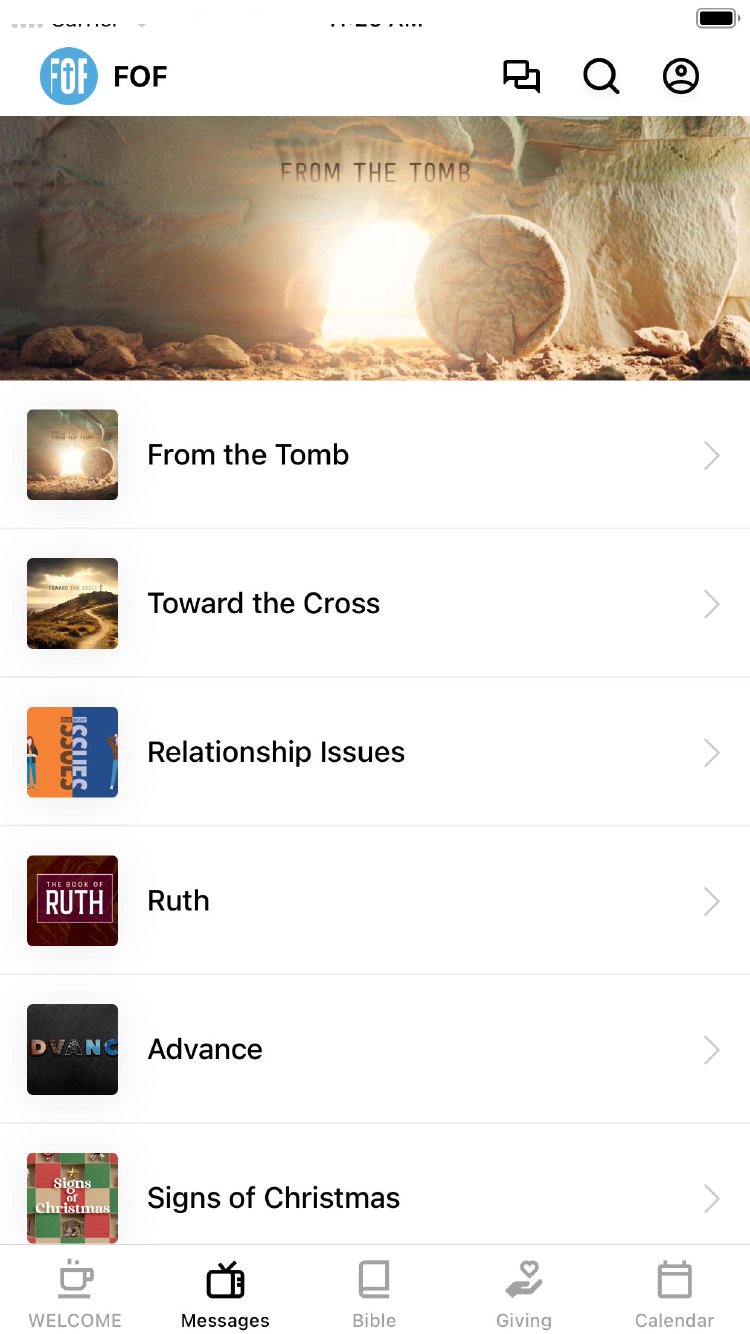Switch to the Calendar tab

[x=674, y=1294]
